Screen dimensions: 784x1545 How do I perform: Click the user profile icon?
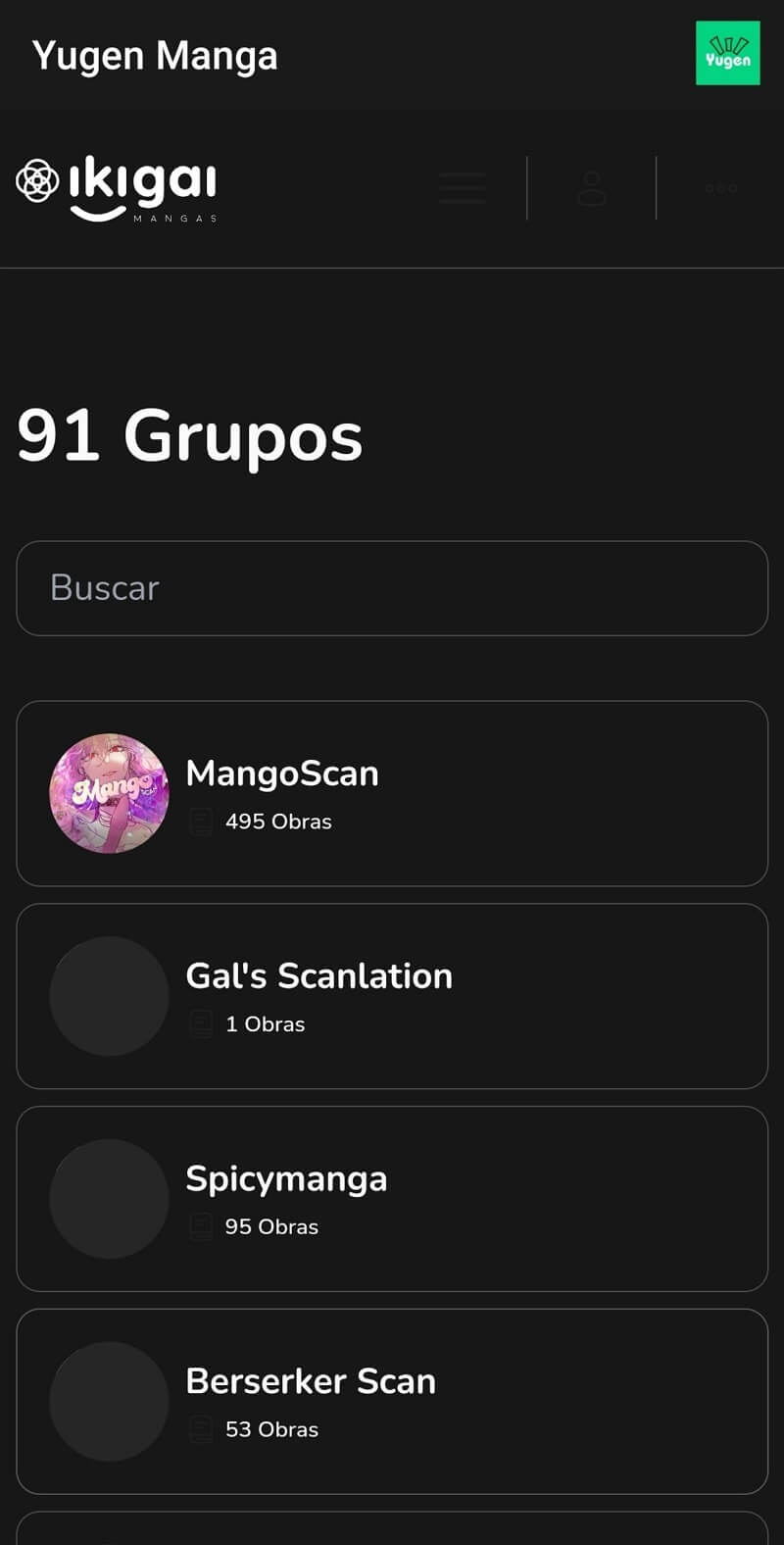tap(593, 187)
